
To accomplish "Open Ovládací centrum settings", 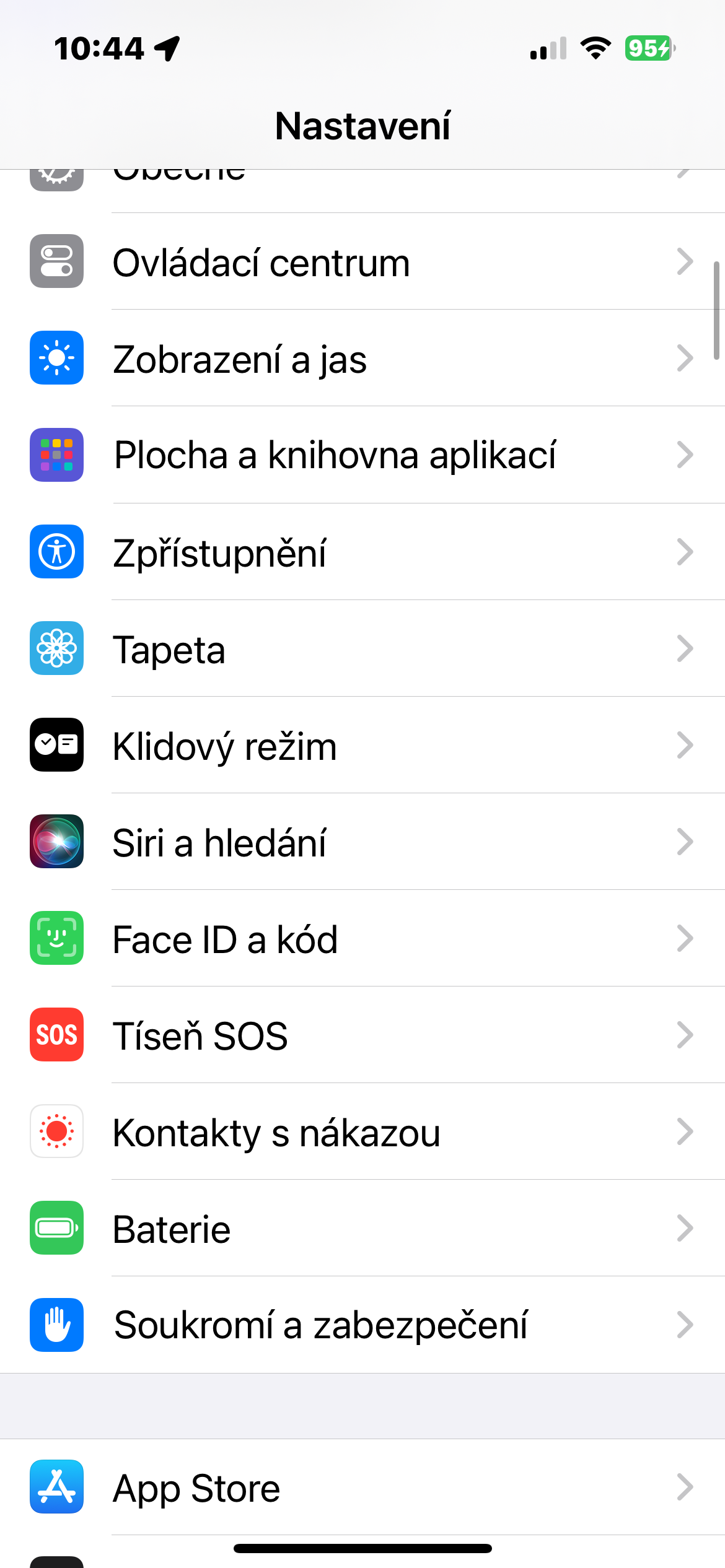I will (x=362, y=262).
